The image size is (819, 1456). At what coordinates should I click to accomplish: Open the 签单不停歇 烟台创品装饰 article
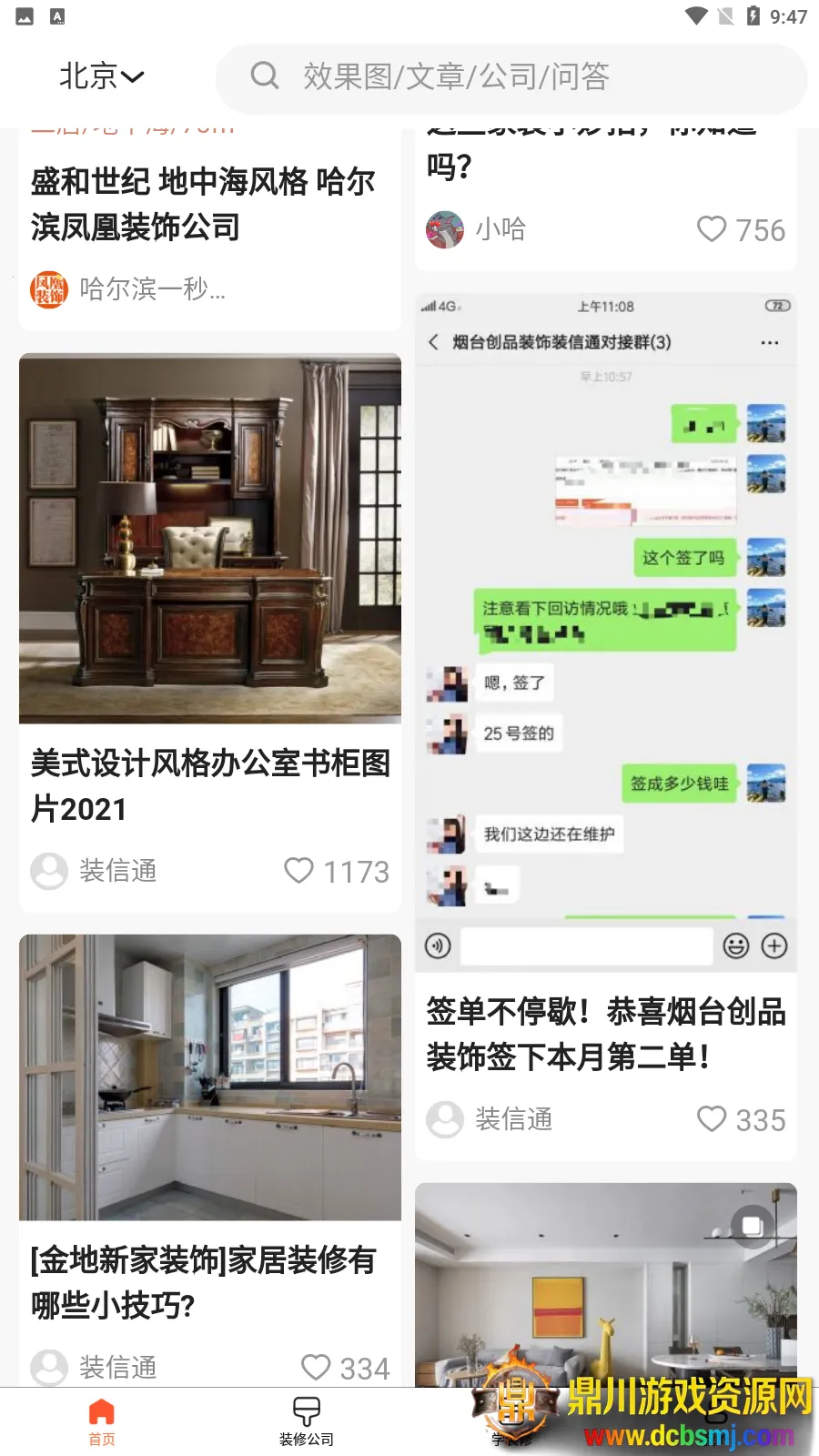click(605, 1034)
